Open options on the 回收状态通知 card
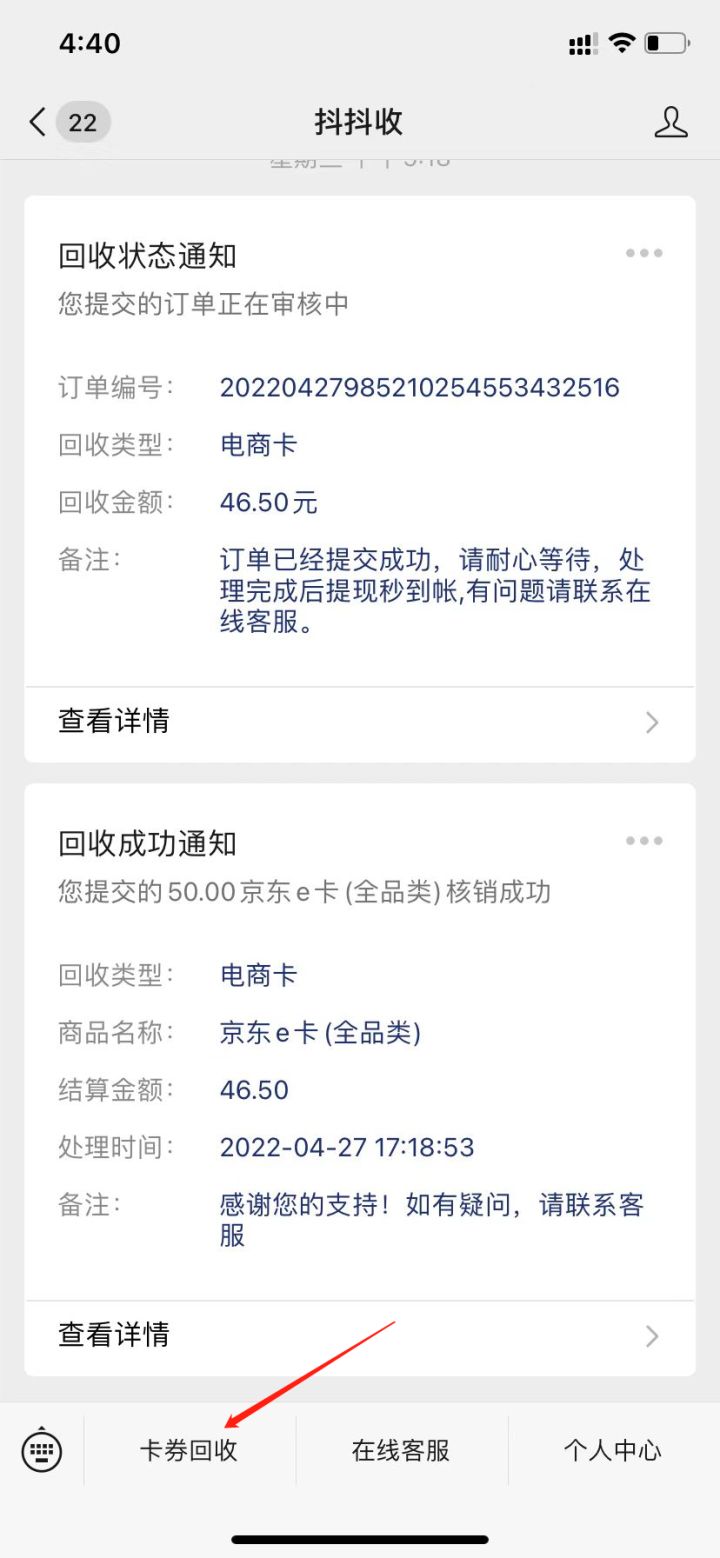Viewport: 720px width, 1558px height. click(x=643, y=253)
